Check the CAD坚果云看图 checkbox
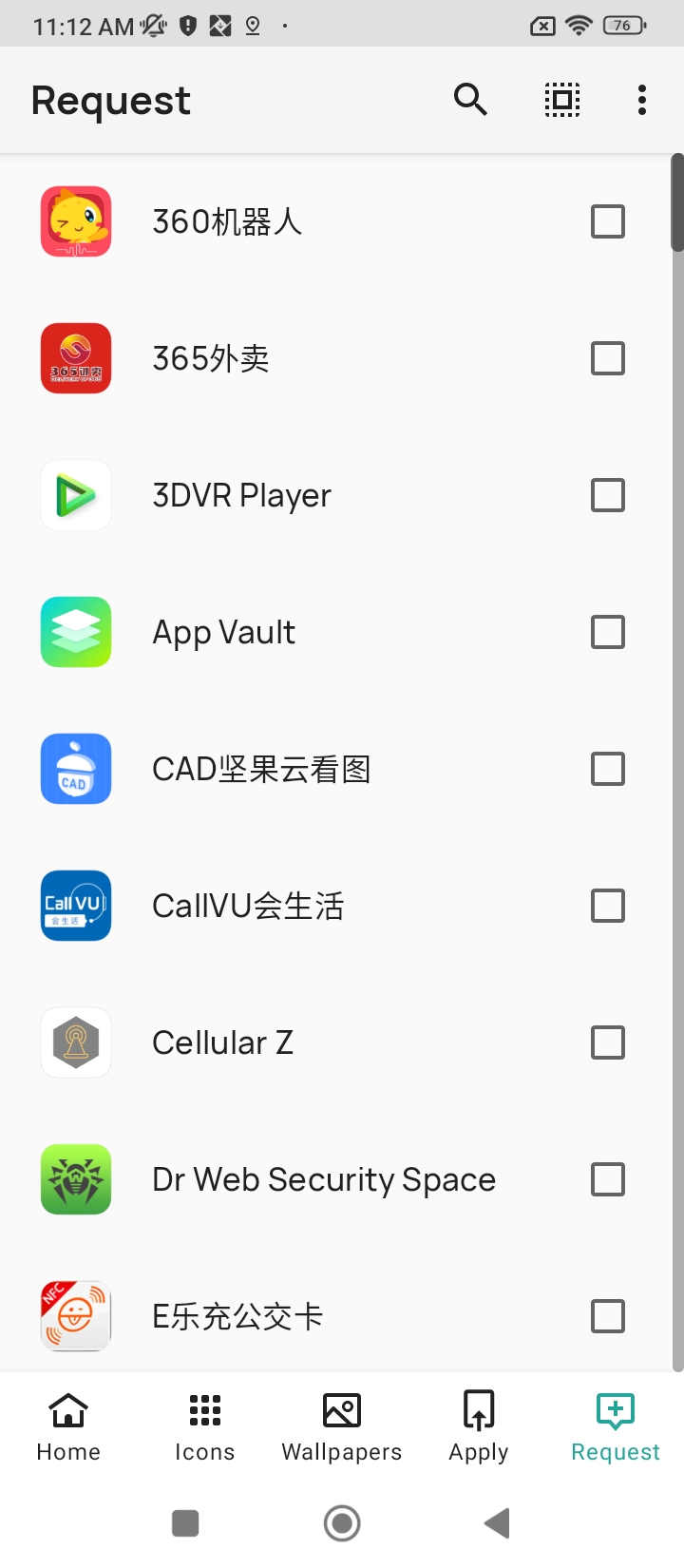Image resolution: width=684 pixels, height=1568 pixels. 608,769
